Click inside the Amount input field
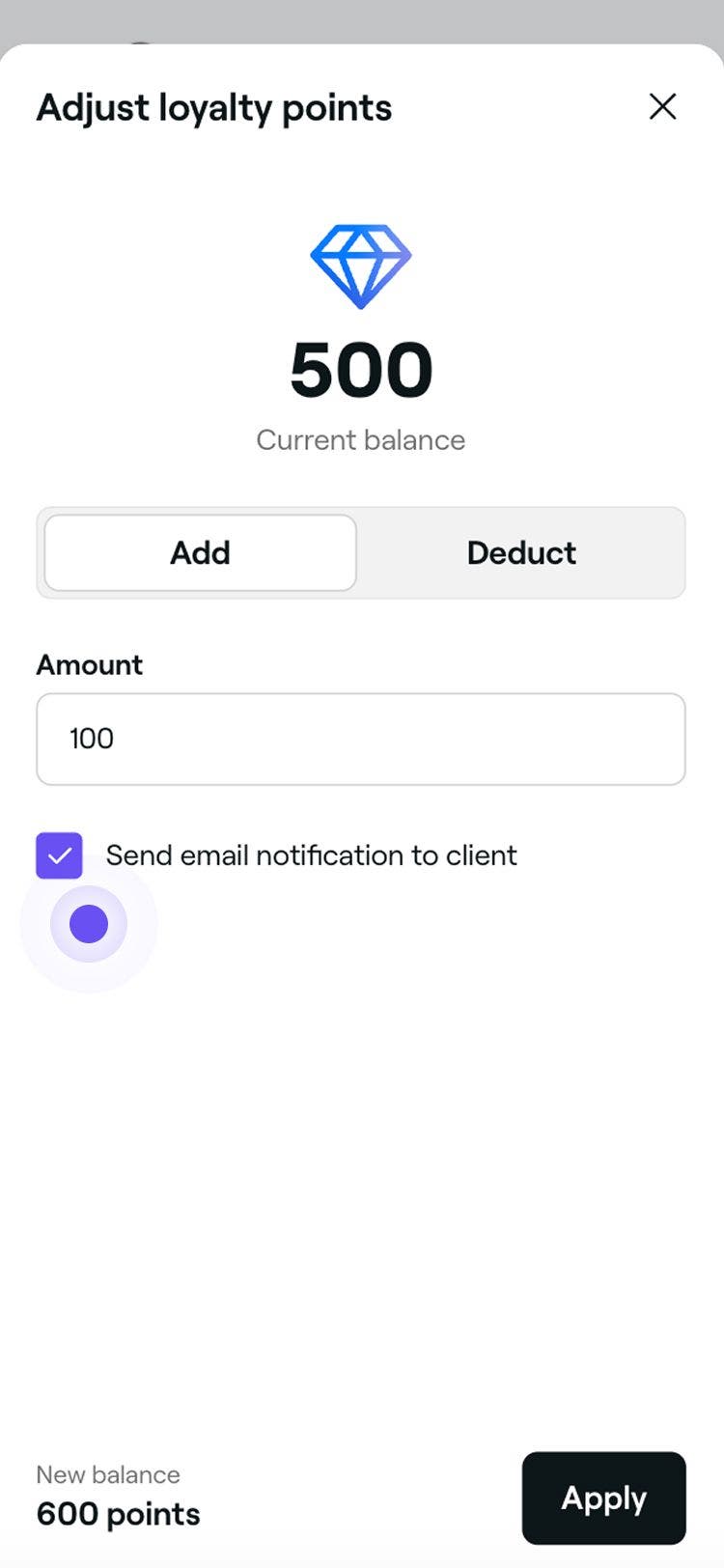724x1568 pixels. [361, 739]
